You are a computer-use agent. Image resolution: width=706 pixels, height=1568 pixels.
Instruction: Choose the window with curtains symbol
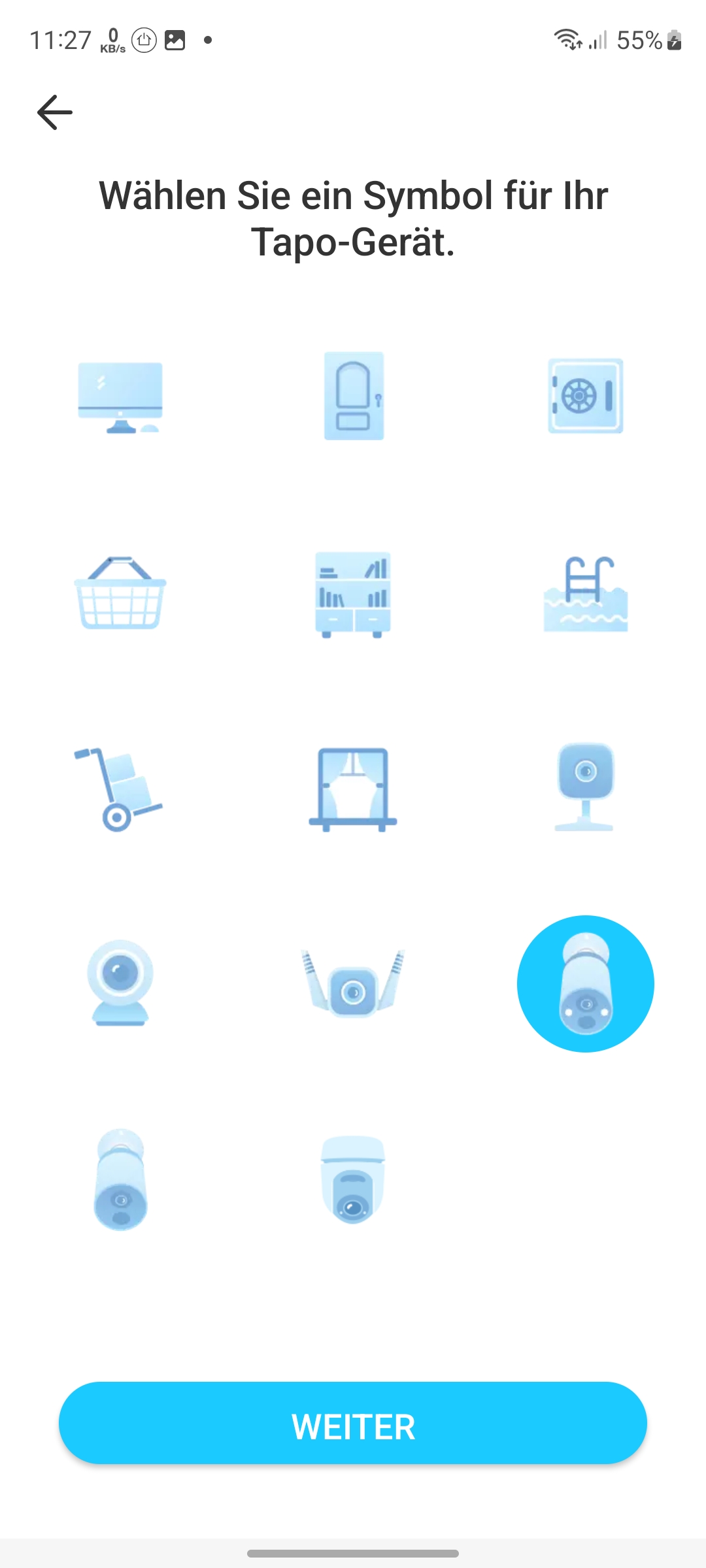pos(353,789)
